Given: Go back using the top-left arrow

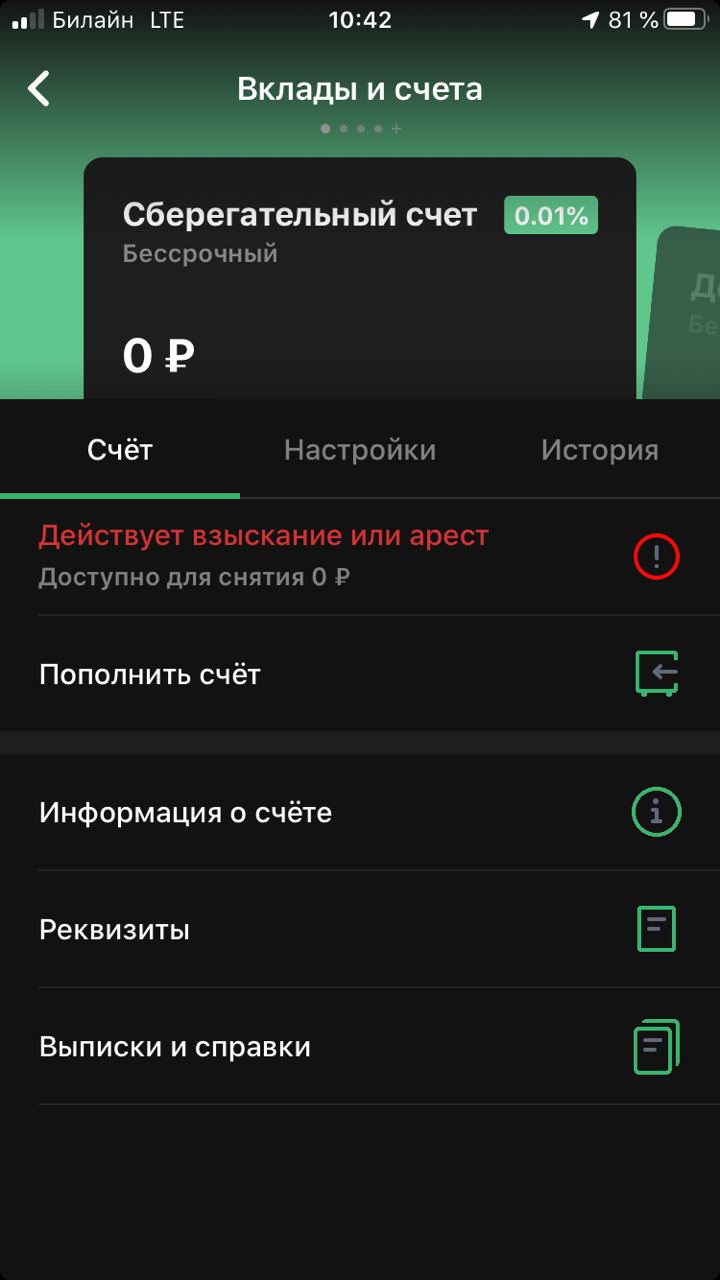Looking at the screenshot, I should click(38, 89).
